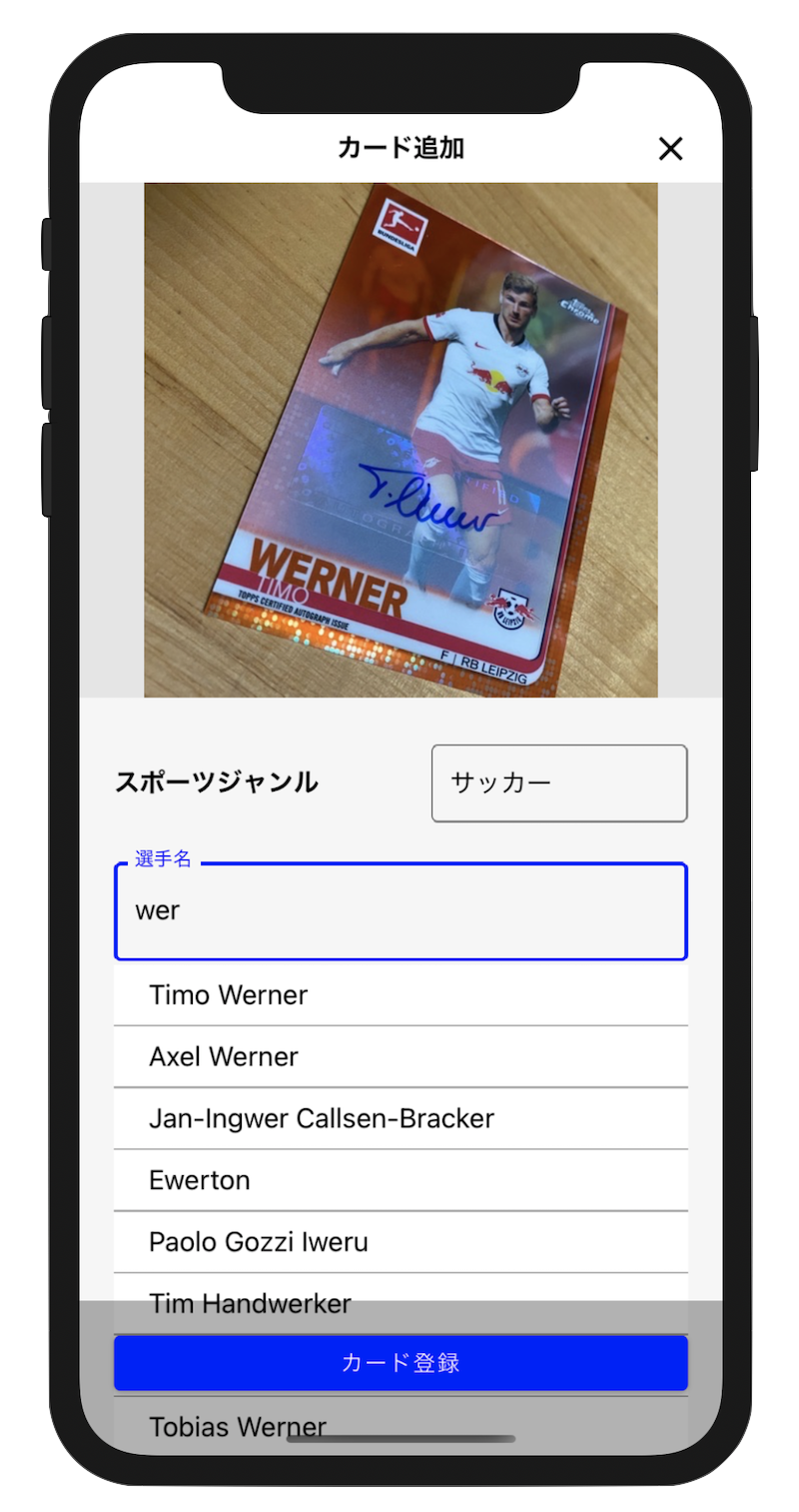Choose Axel Werner from the list

click(400, 1057)
